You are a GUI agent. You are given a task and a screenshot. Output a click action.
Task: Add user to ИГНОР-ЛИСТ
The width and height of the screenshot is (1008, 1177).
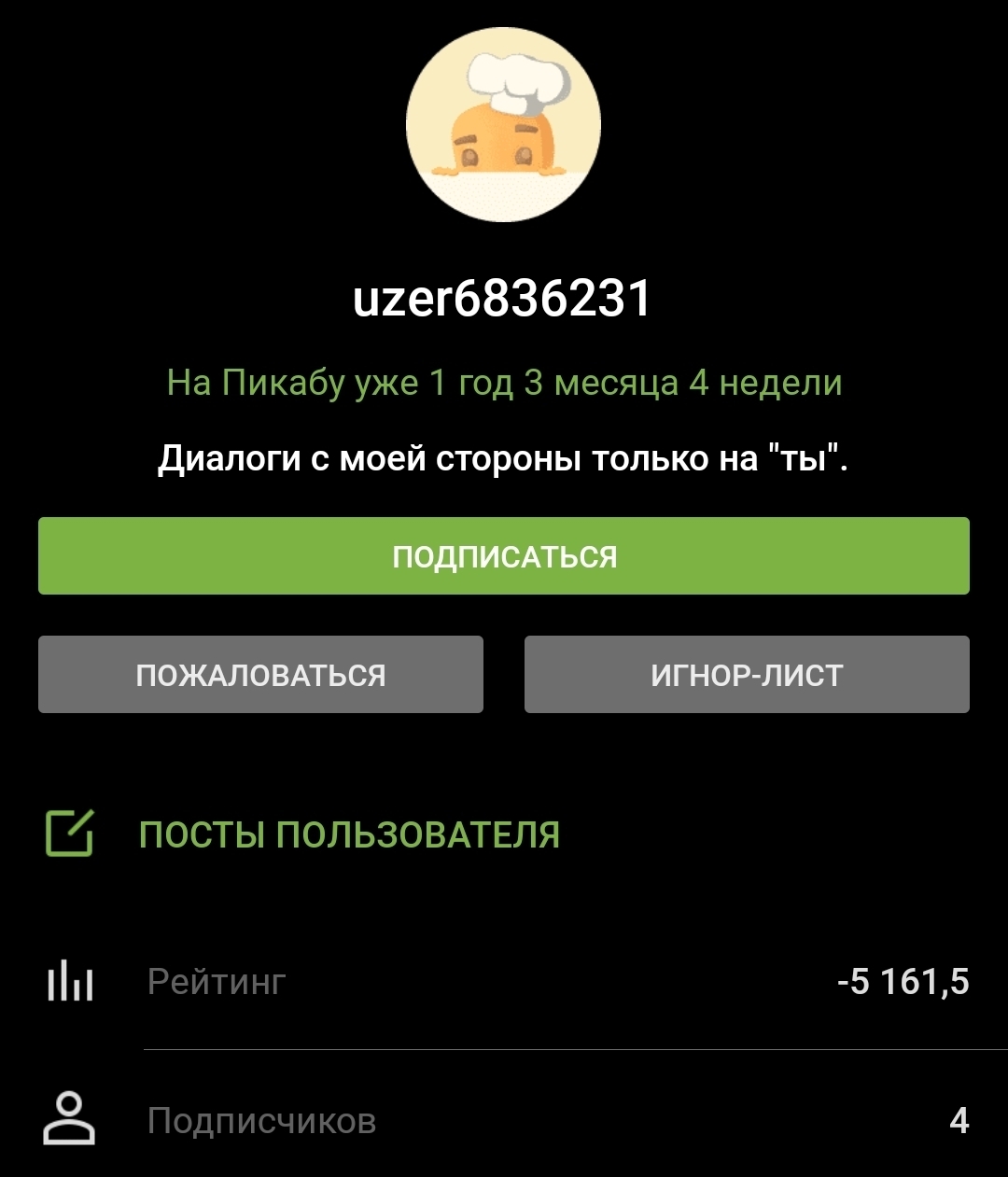point(747,675)
